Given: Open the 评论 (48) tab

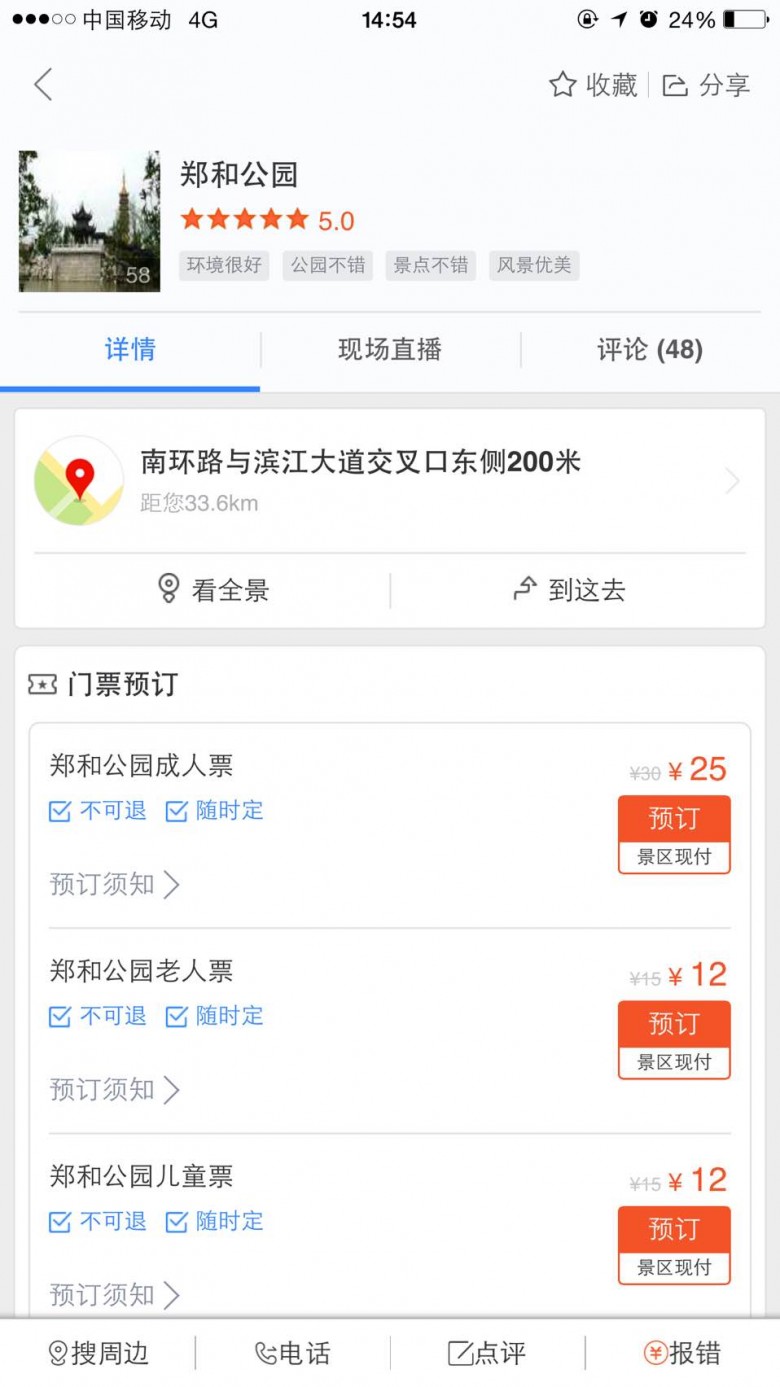Looking at the screenshot, I should pyautogui.click(x=650, y=350).
